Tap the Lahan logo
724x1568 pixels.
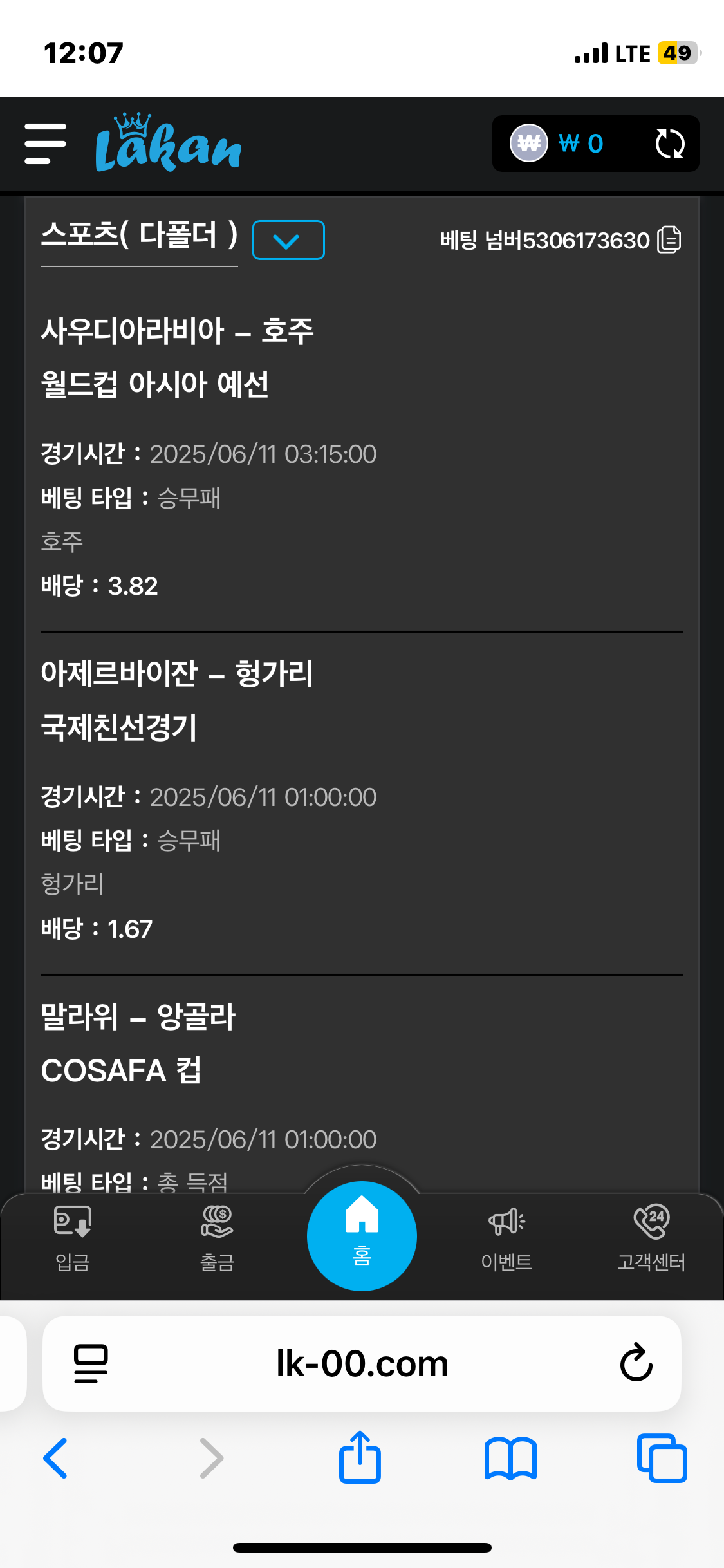(x=168, y=144)
